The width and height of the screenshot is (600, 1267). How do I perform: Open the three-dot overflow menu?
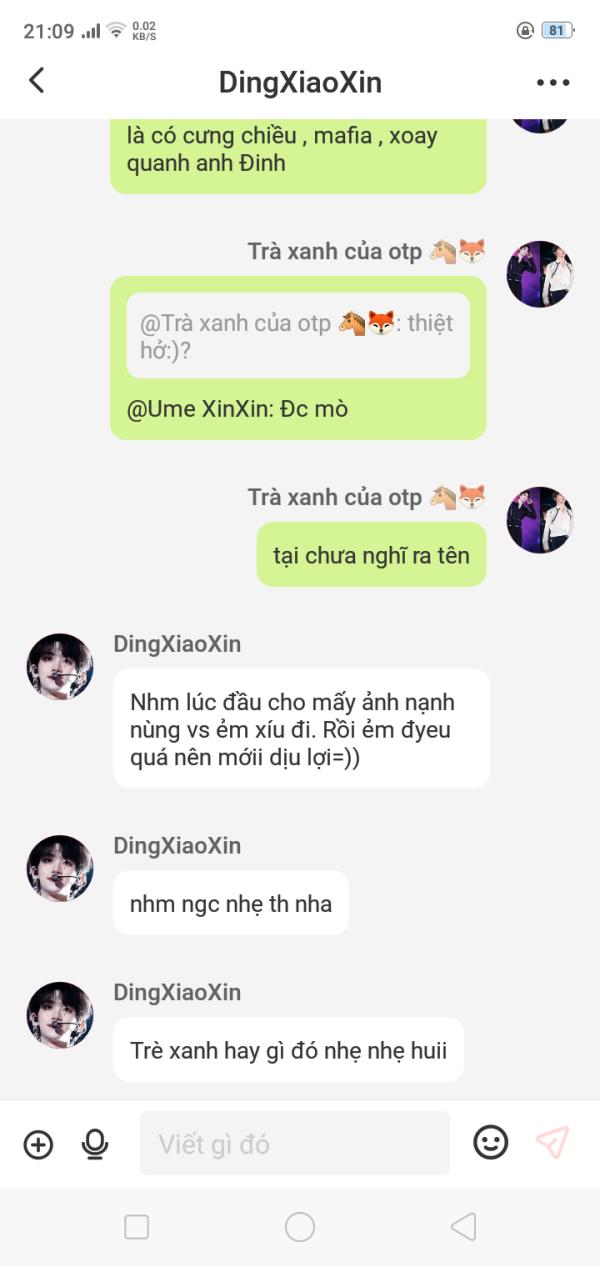click(552, 83)
